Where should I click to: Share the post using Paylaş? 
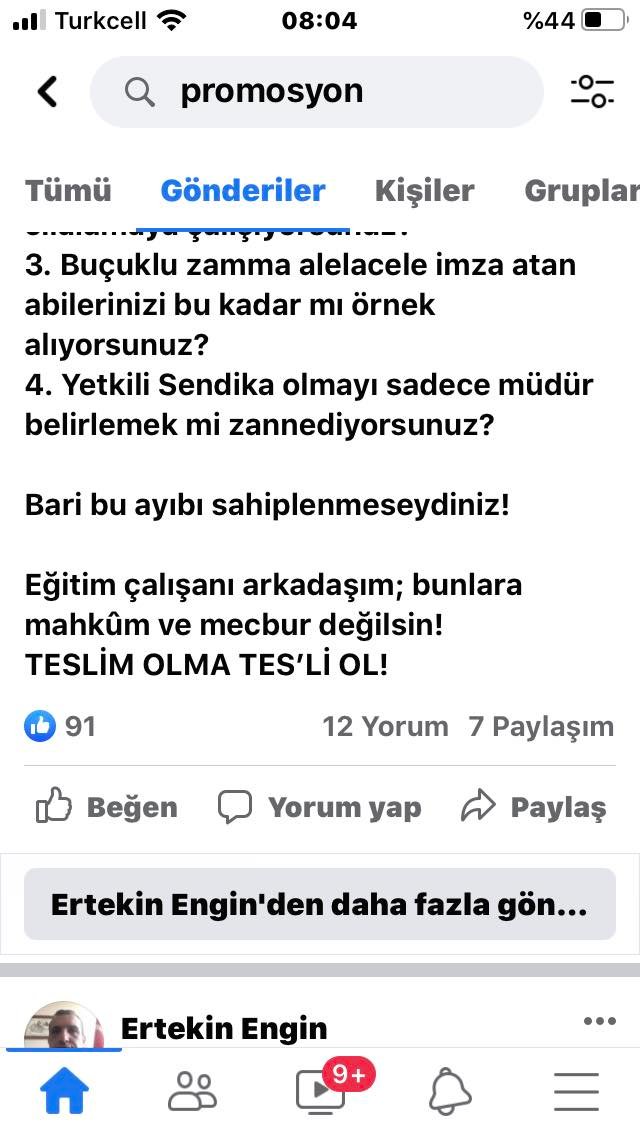534,807
